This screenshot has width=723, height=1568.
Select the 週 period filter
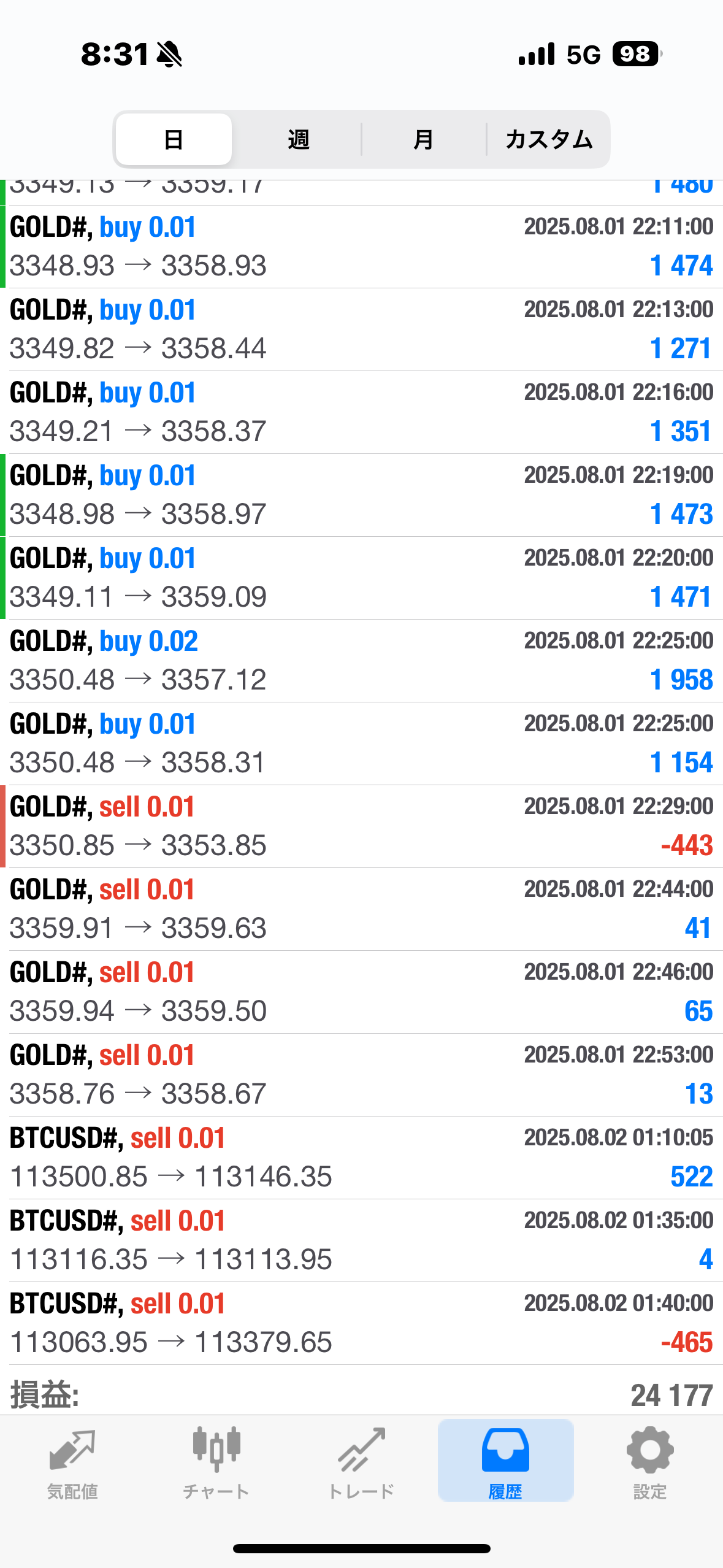pyautogui.click(x=298, y=140)
